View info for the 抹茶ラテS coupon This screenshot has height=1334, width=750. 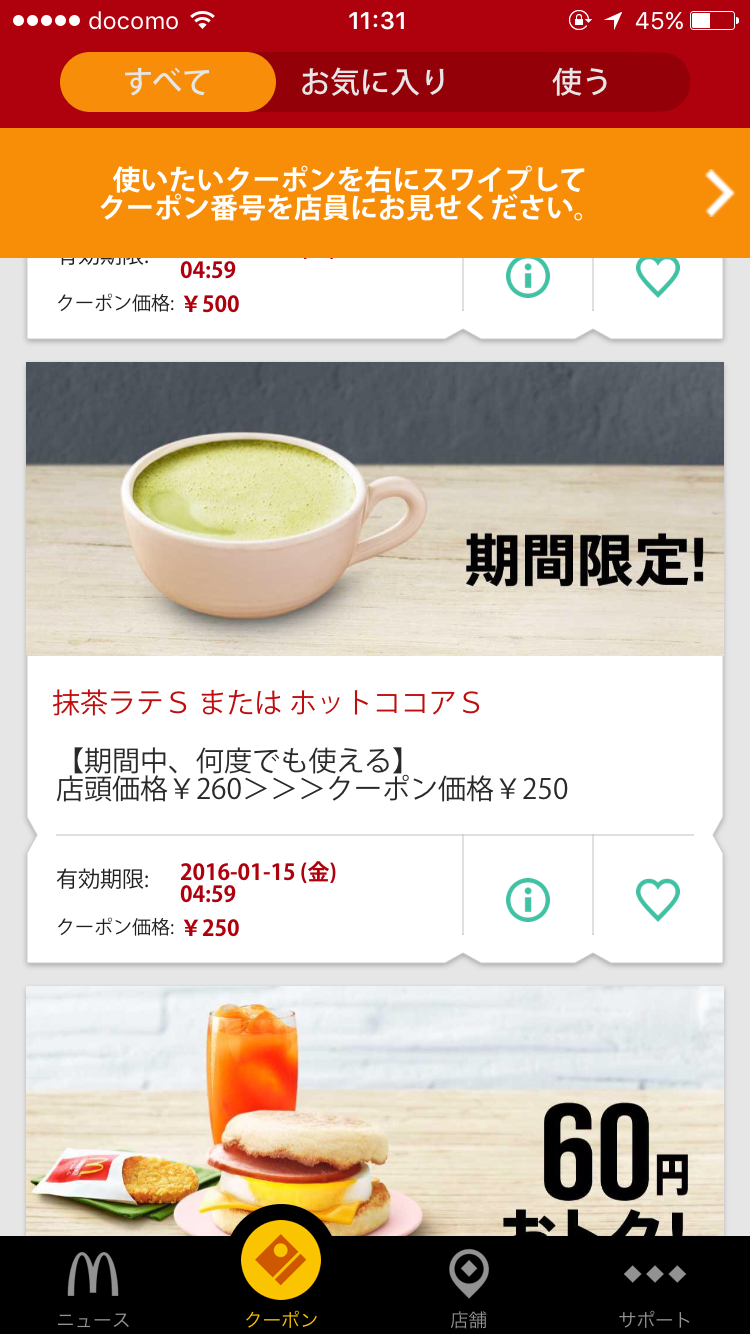528,899
